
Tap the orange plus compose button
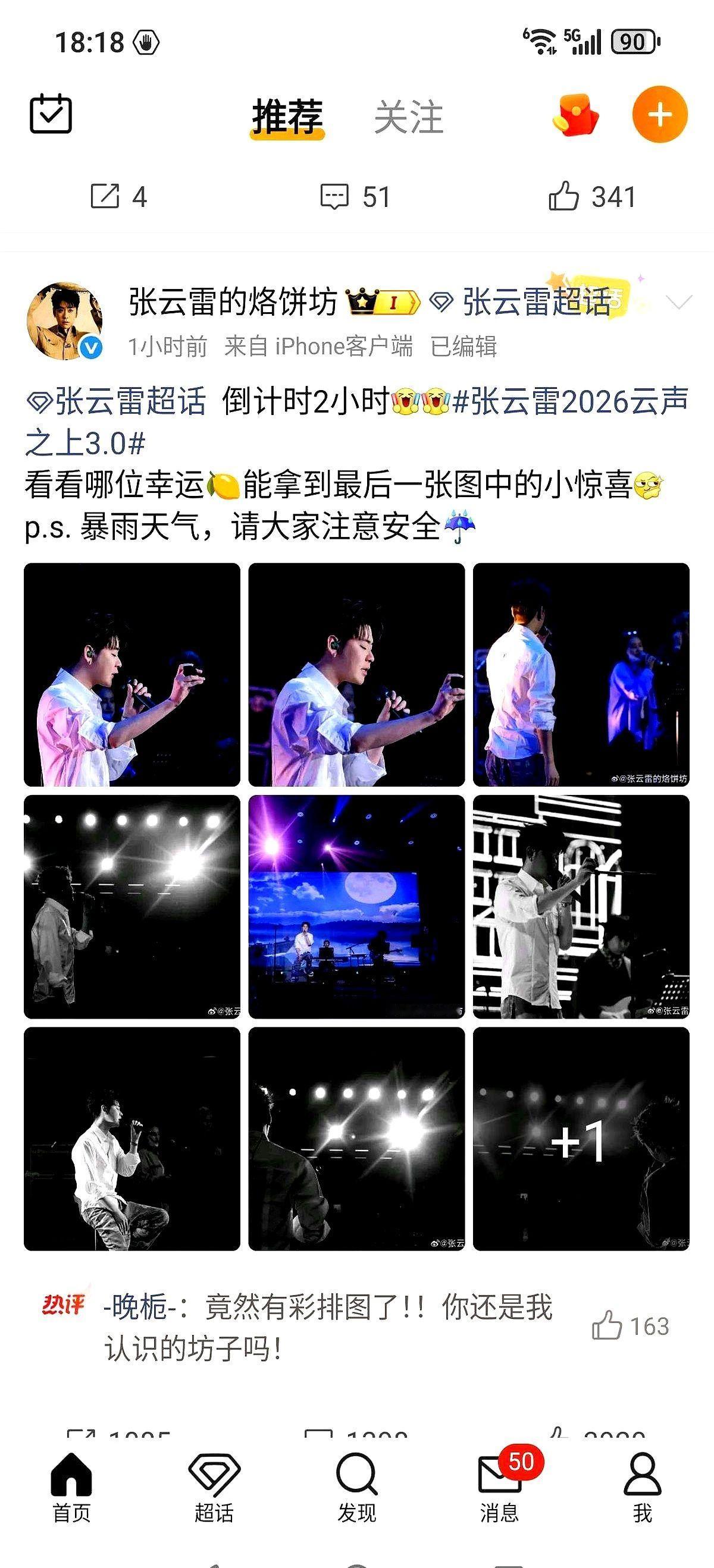point(660,114)
